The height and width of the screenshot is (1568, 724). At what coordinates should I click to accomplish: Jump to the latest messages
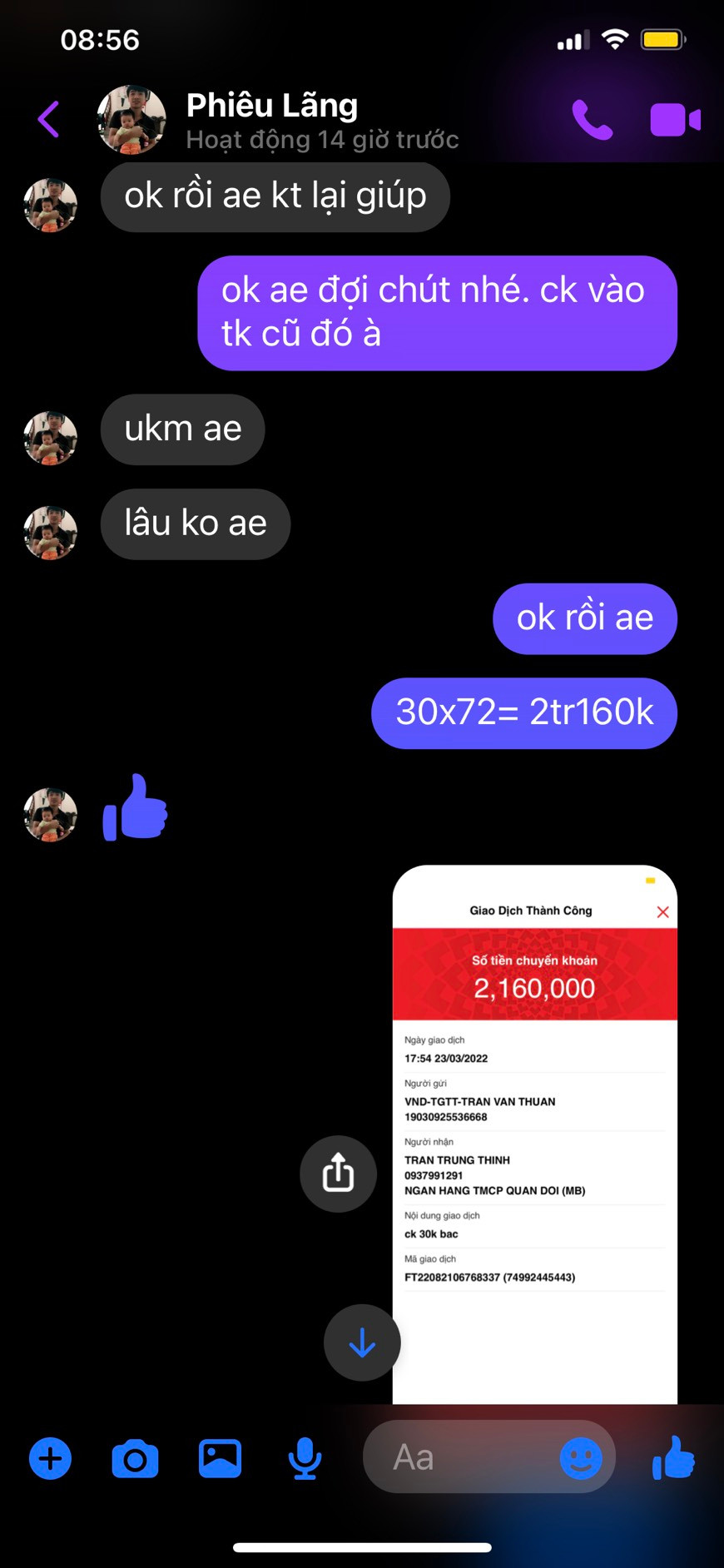[x=362, y=1342]
